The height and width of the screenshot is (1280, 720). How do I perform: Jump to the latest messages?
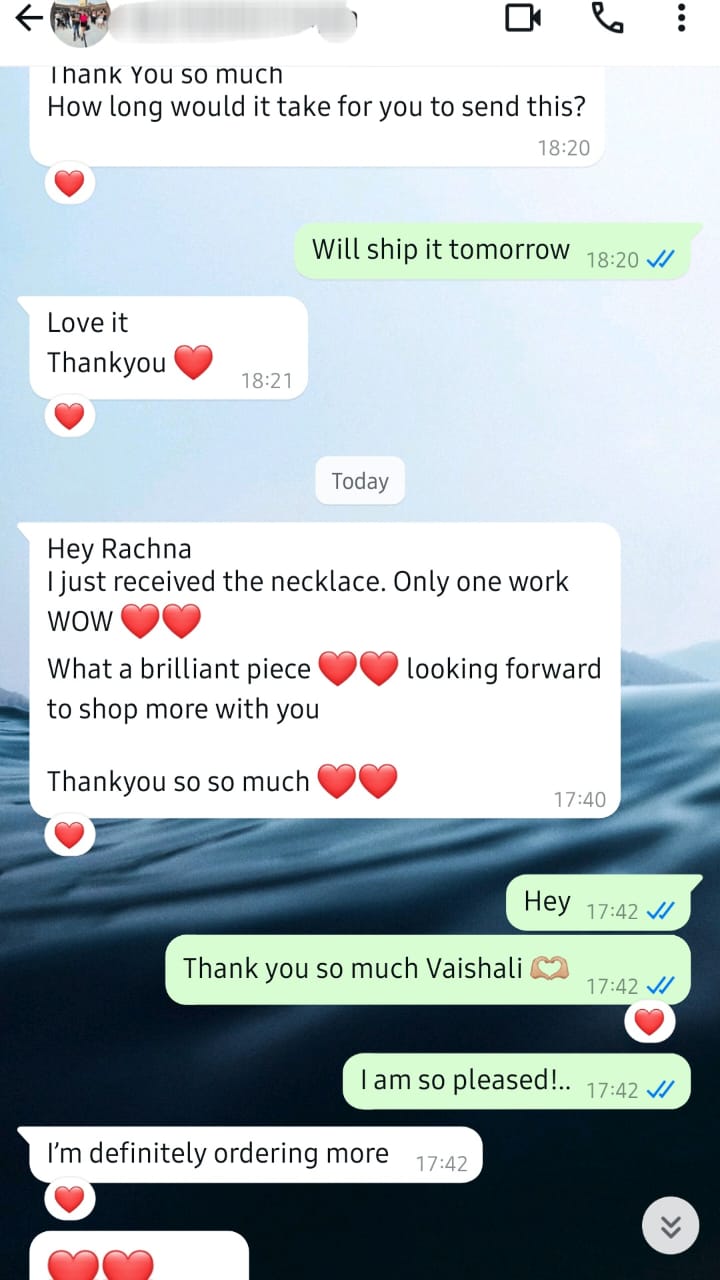[670, 1225]
